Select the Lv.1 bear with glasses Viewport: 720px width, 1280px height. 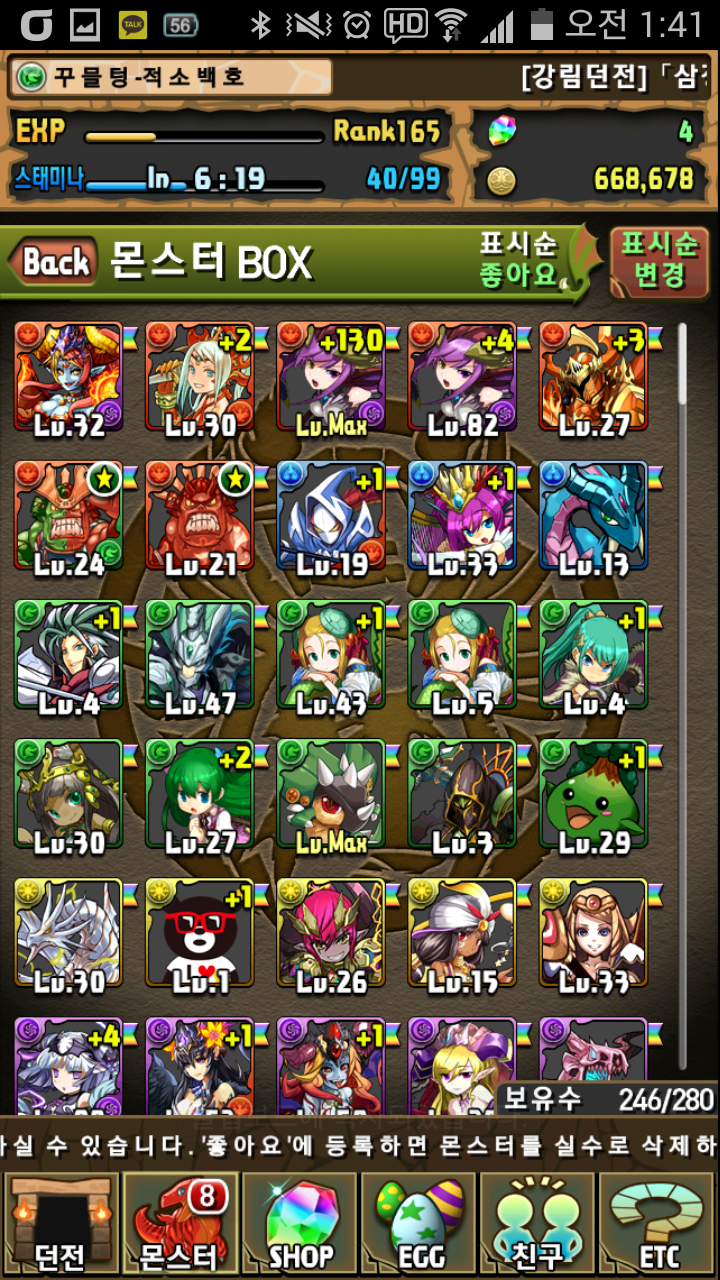(x=200, y=934)
